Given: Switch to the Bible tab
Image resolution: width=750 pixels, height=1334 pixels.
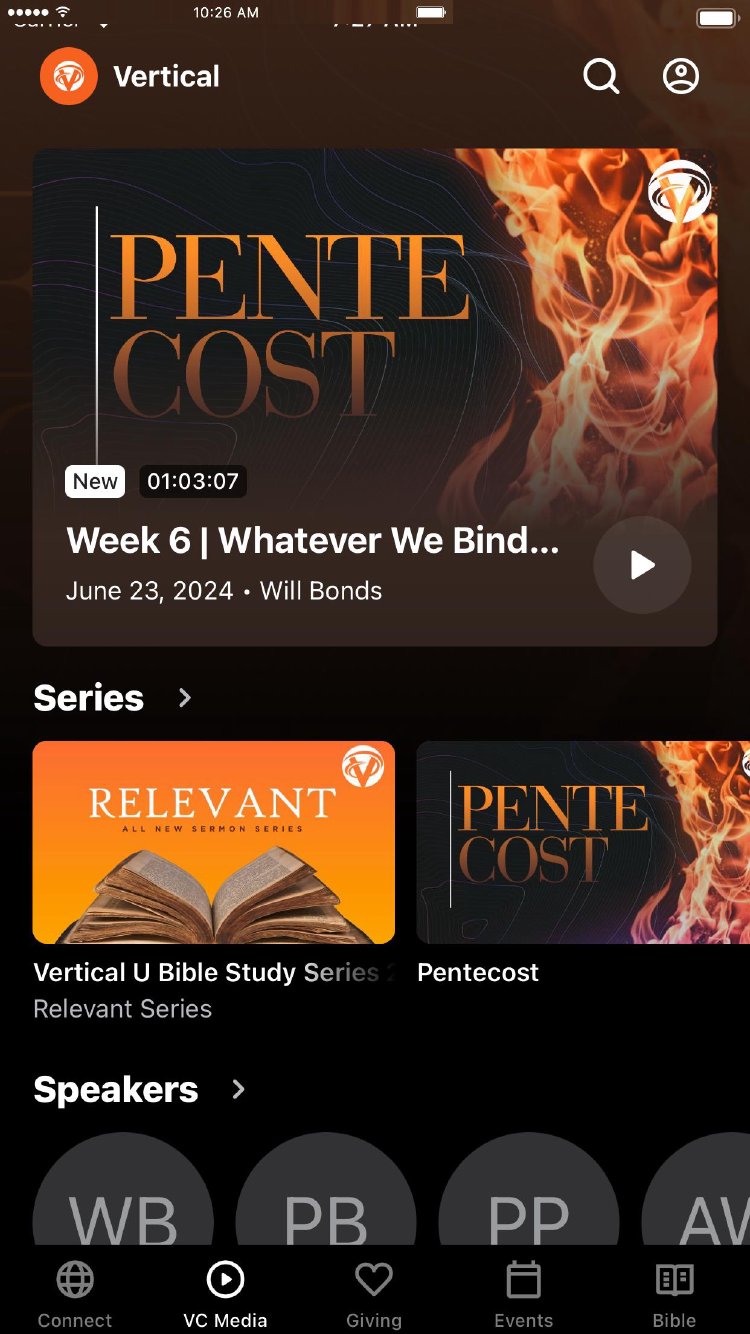Looking at the screenshot, I should coord(674,1295).
